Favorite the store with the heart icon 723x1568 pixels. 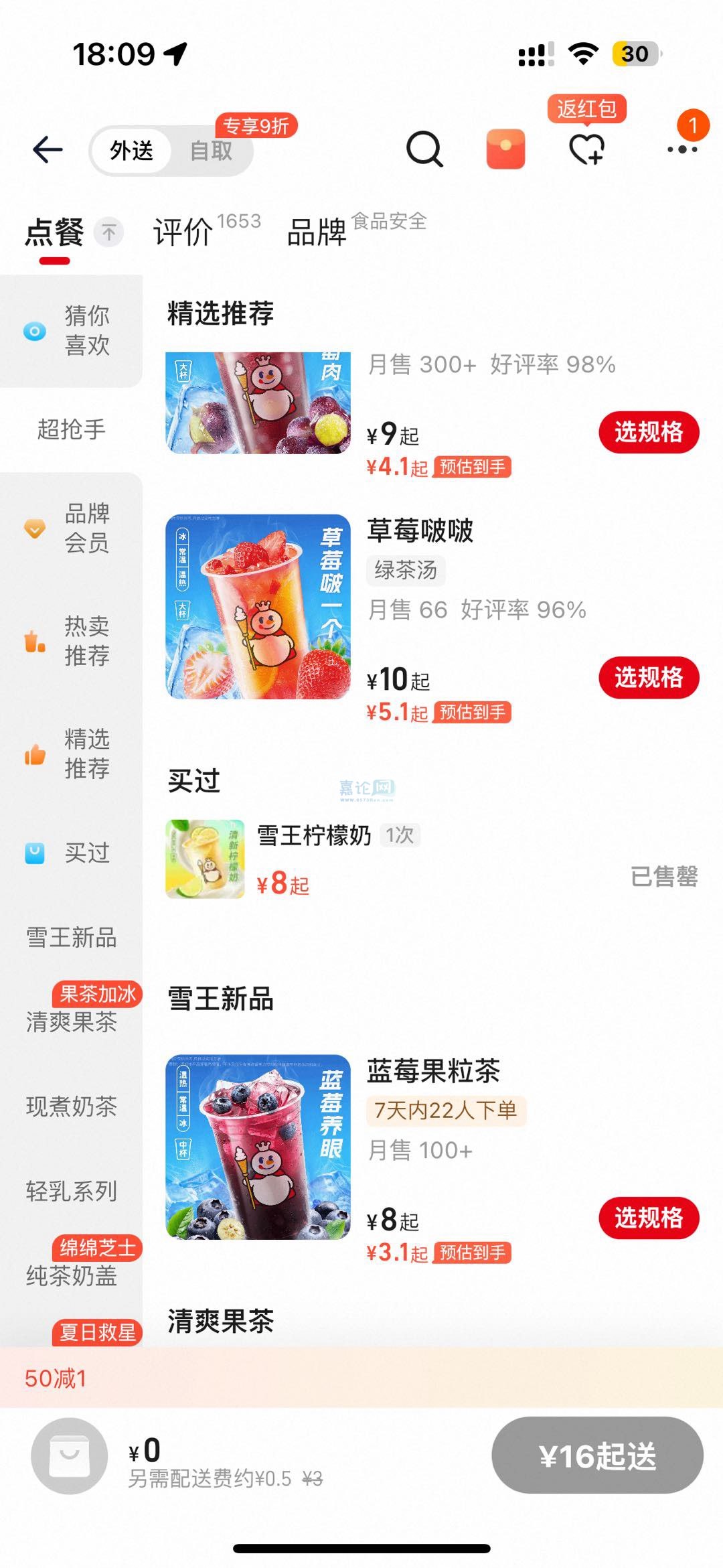pos(586,149)
